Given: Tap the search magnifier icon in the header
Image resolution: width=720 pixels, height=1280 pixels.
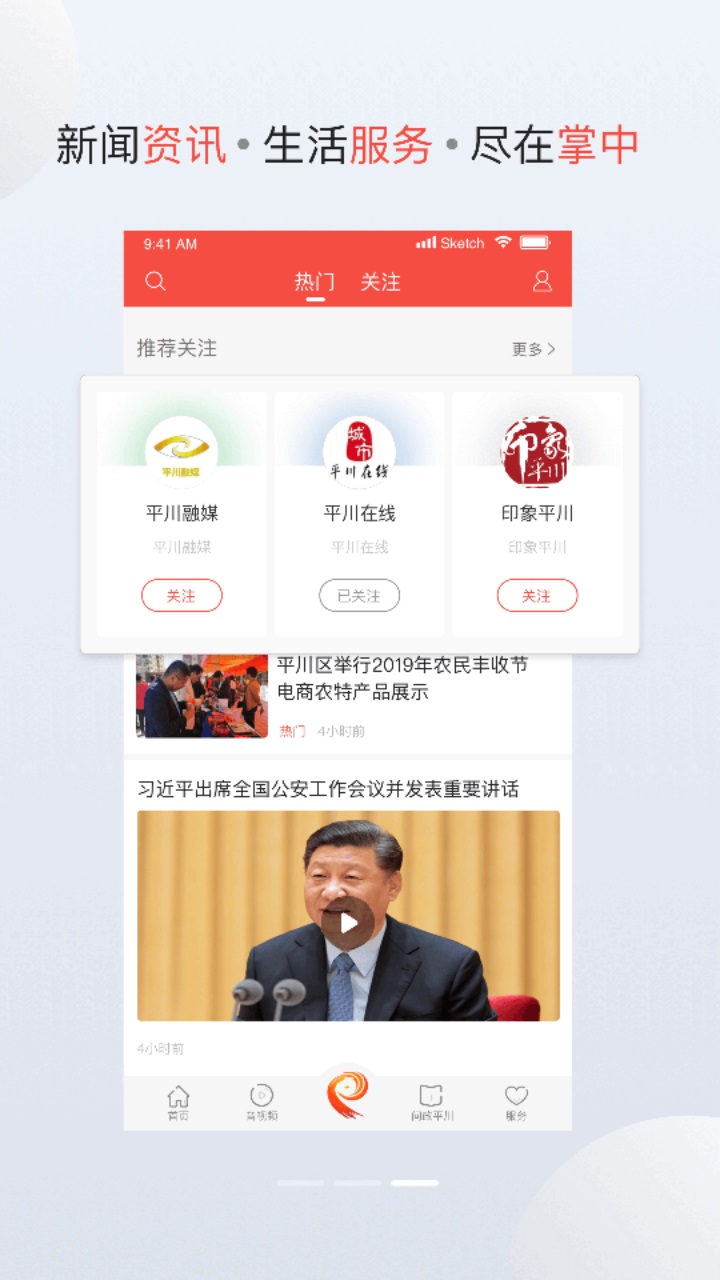Looking at the screenshot, I should 155,282.
